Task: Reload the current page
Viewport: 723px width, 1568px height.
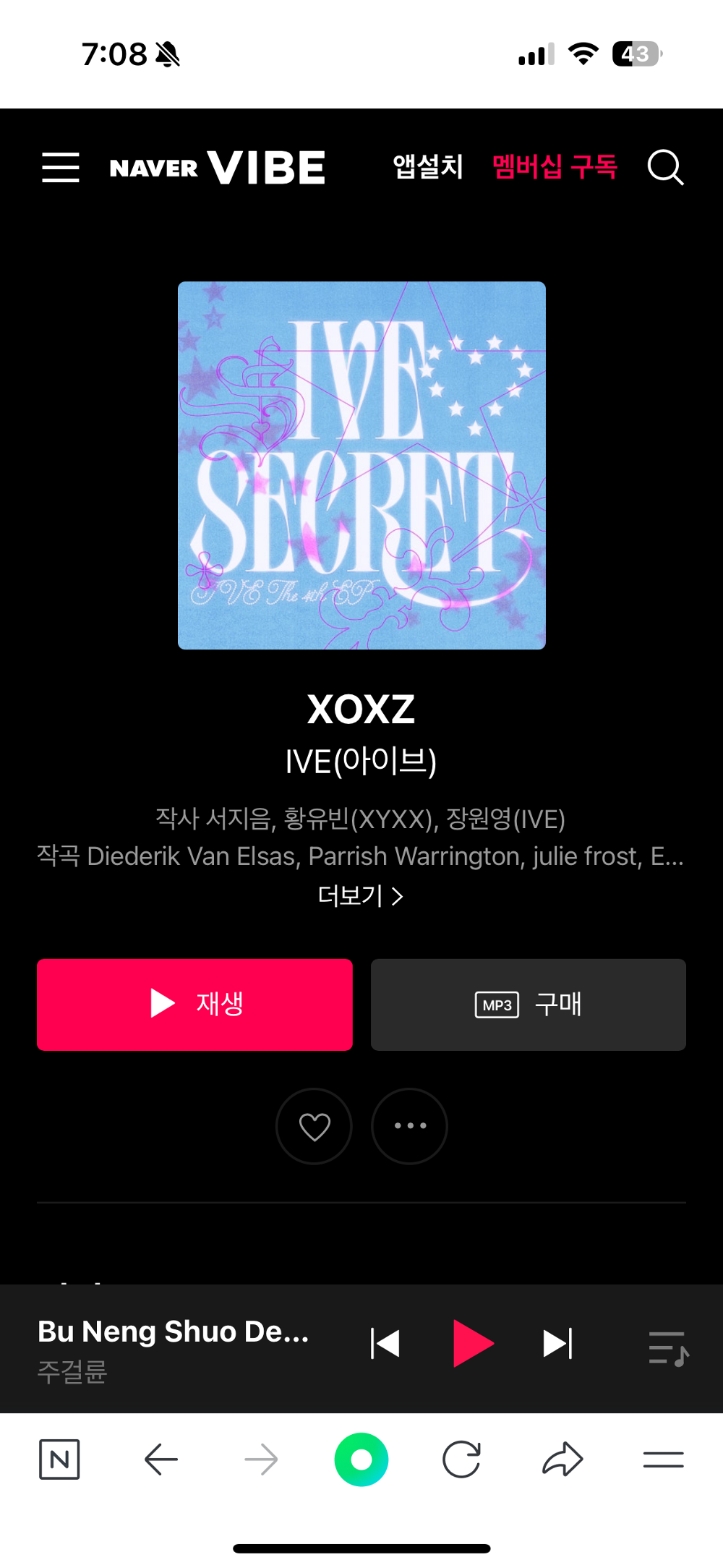Action: (x=461, y=1460)
